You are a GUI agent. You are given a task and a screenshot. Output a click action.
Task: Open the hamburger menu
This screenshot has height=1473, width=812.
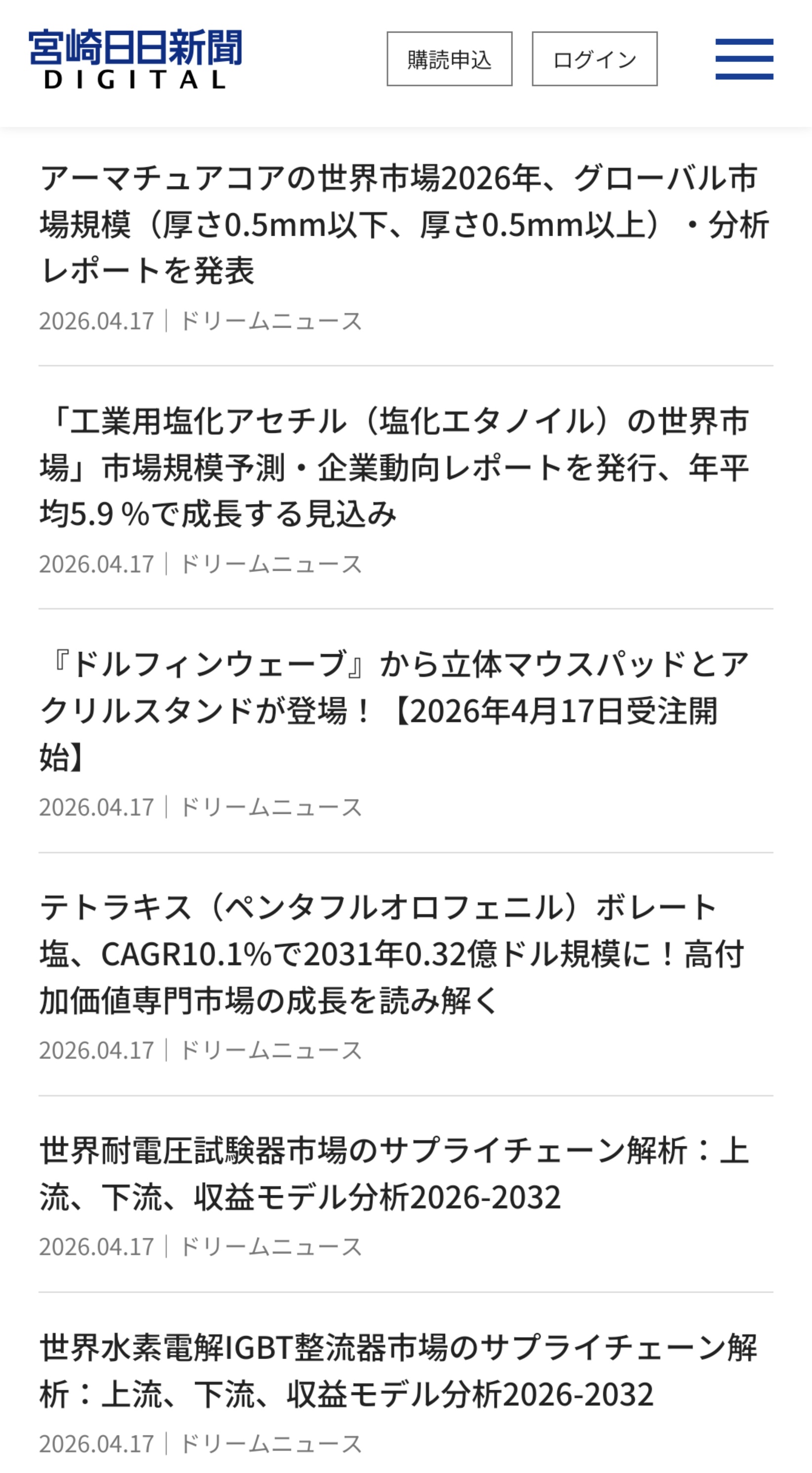744,59
